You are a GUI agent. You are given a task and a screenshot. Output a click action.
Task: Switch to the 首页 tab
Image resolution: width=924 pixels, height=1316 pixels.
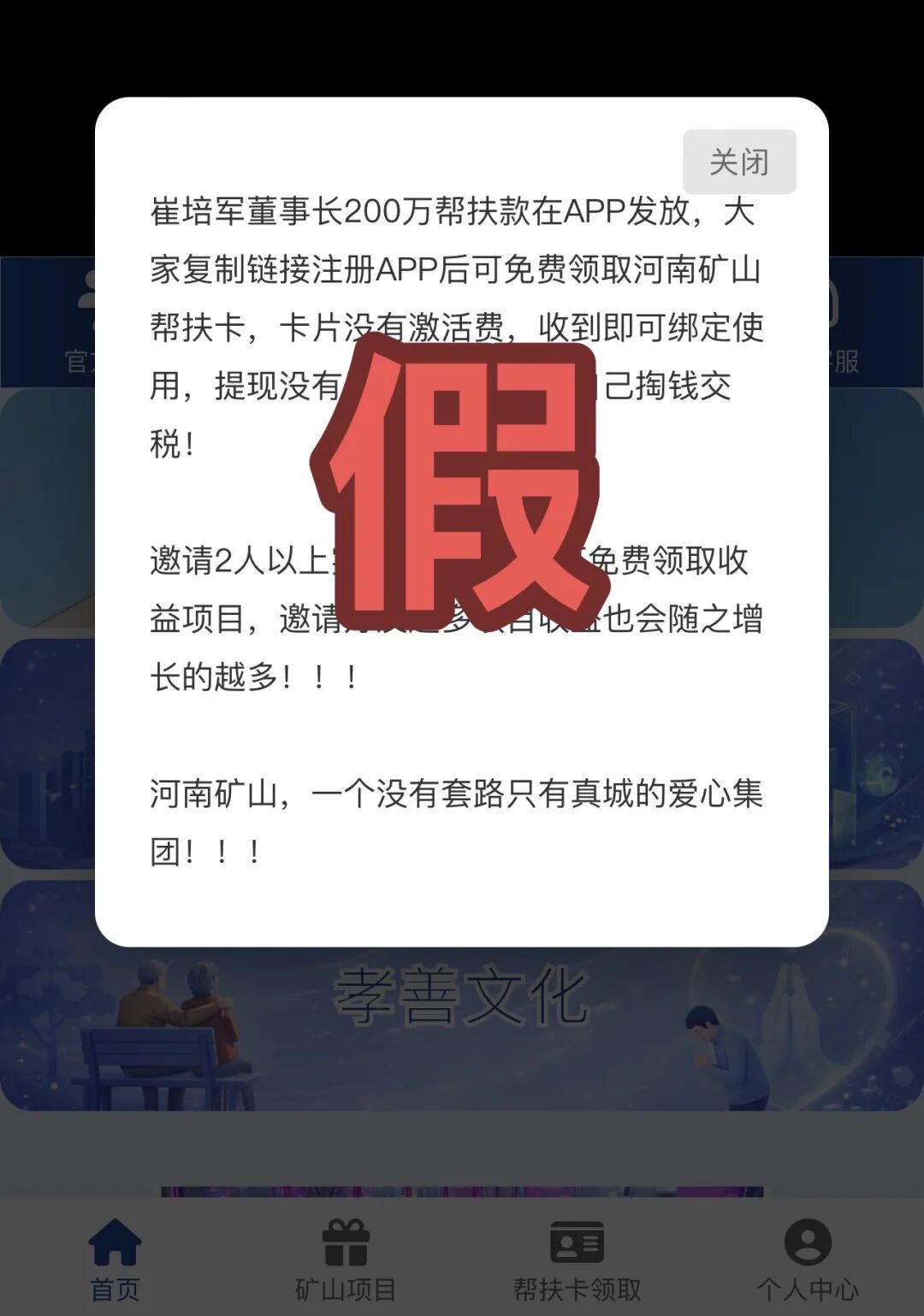click(115, 1259)
